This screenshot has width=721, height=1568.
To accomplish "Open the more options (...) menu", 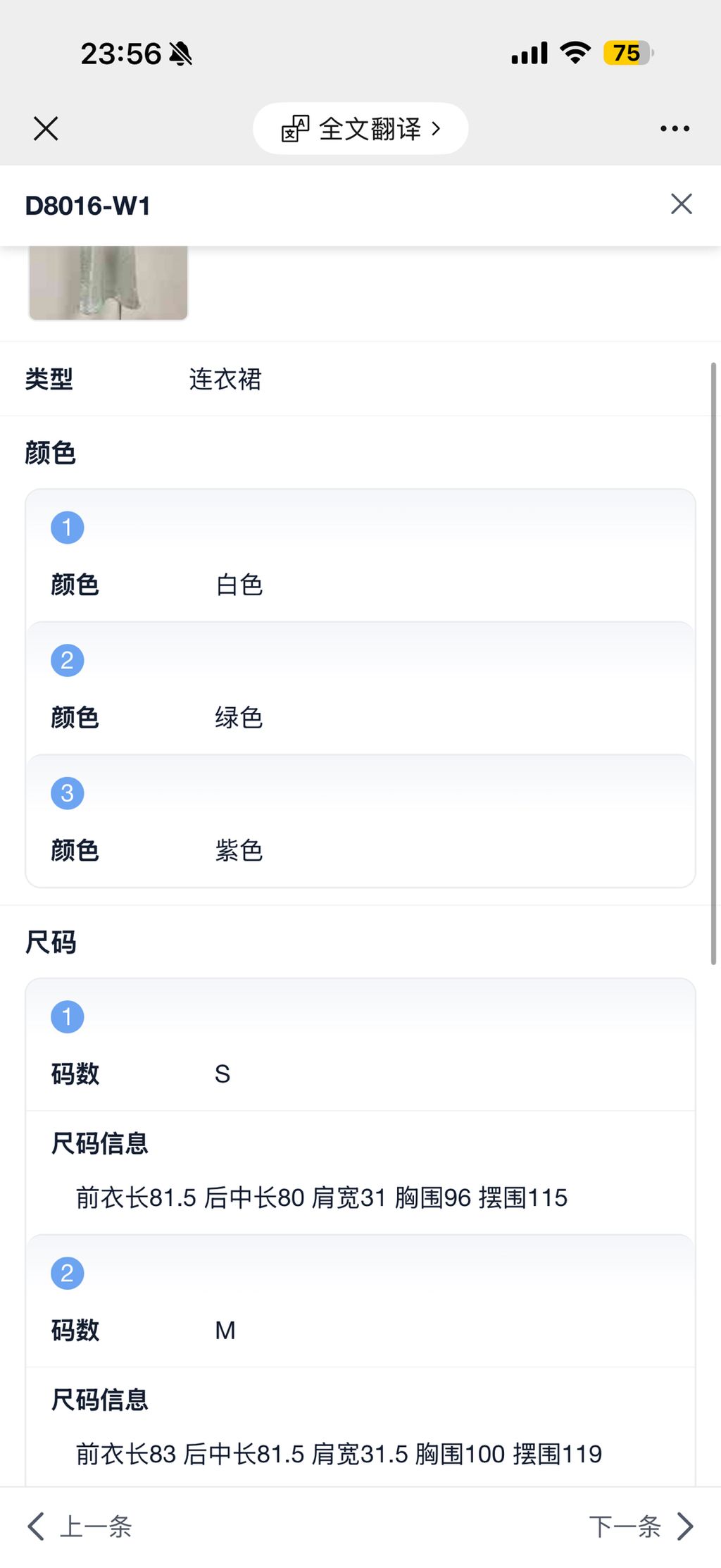I will pyautogui.click(x=675, y=127).
